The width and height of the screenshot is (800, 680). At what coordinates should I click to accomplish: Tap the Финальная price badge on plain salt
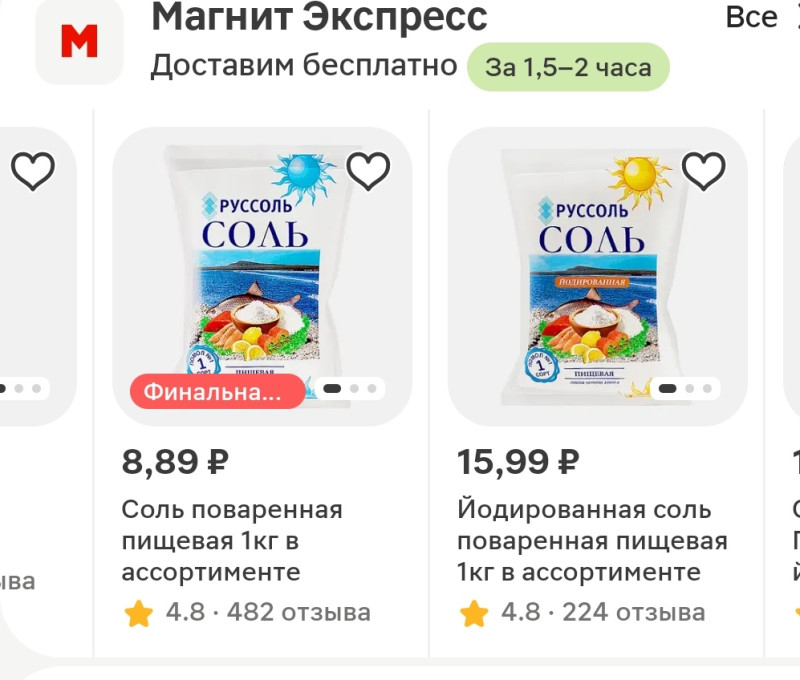pos(217,392)
